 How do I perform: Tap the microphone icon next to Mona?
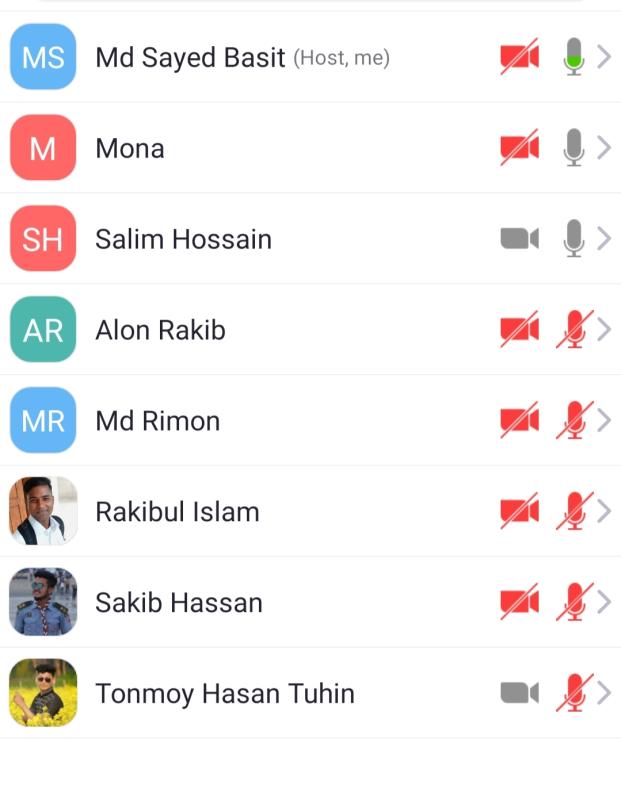click(573, 148)
